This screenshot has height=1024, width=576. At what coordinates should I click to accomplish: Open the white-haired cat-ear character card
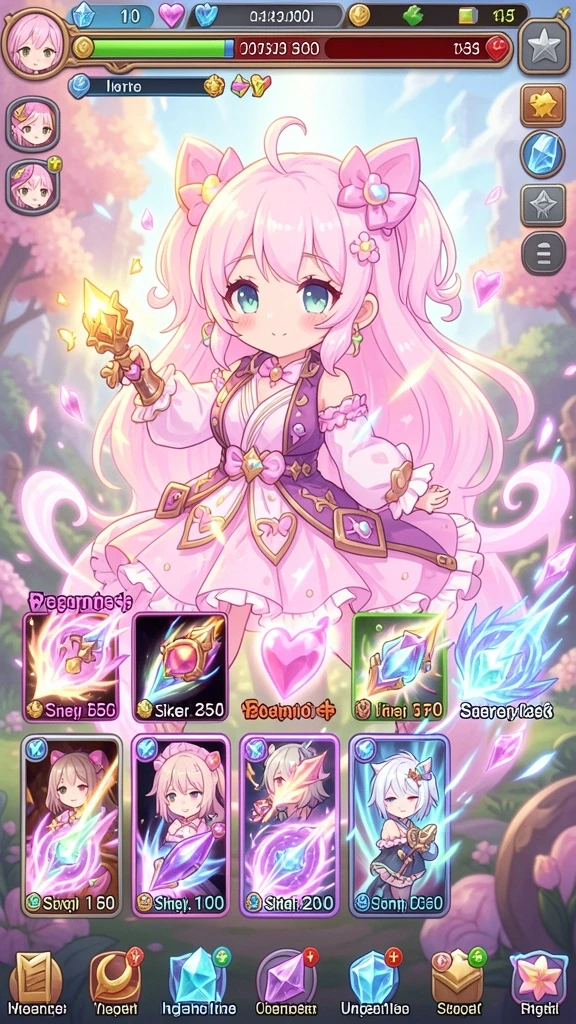point(398,825)
